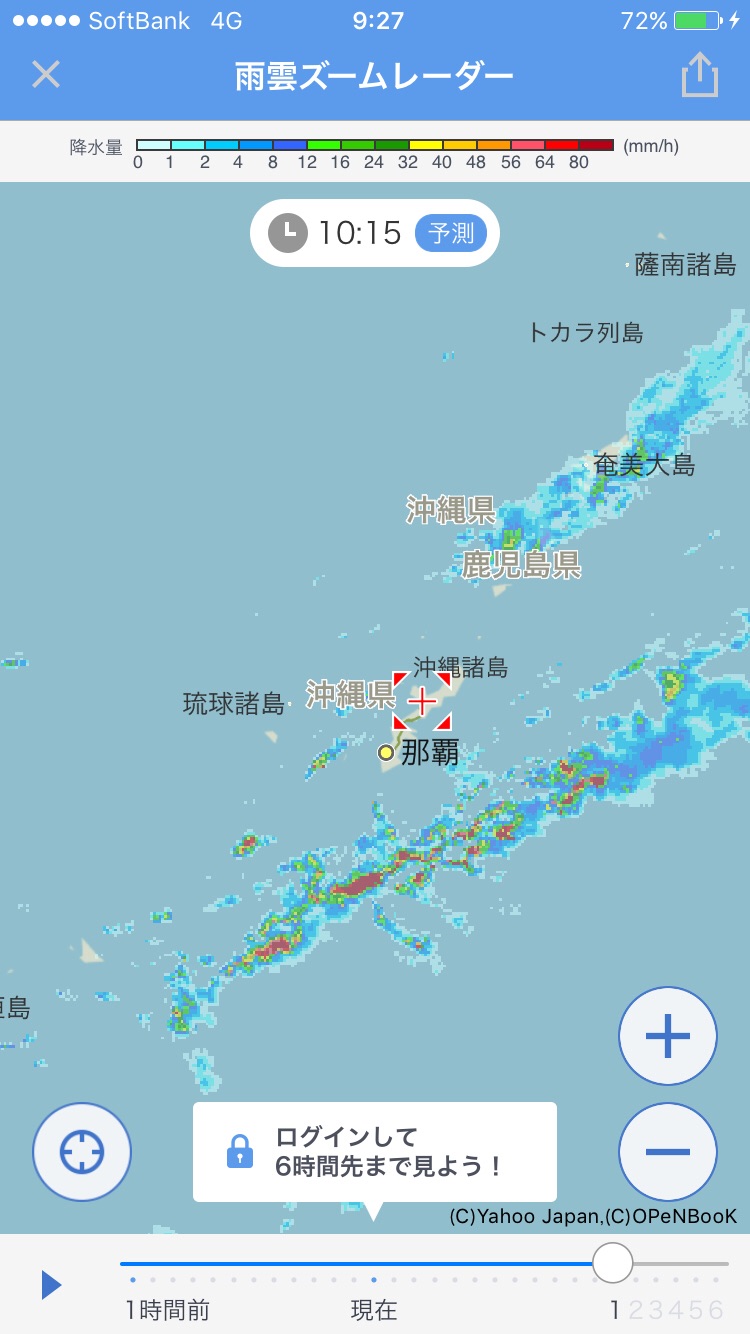
Task: Jump timeline to 1時間前 marker
Action: coord(133,1279)
